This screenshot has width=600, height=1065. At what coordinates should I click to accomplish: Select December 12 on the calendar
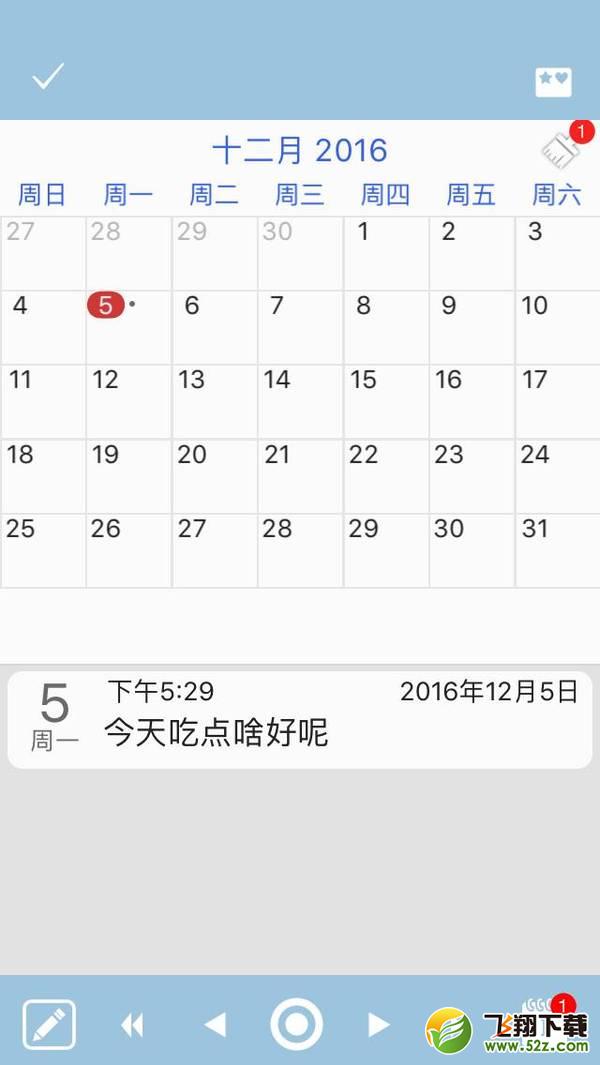(128, 402)
